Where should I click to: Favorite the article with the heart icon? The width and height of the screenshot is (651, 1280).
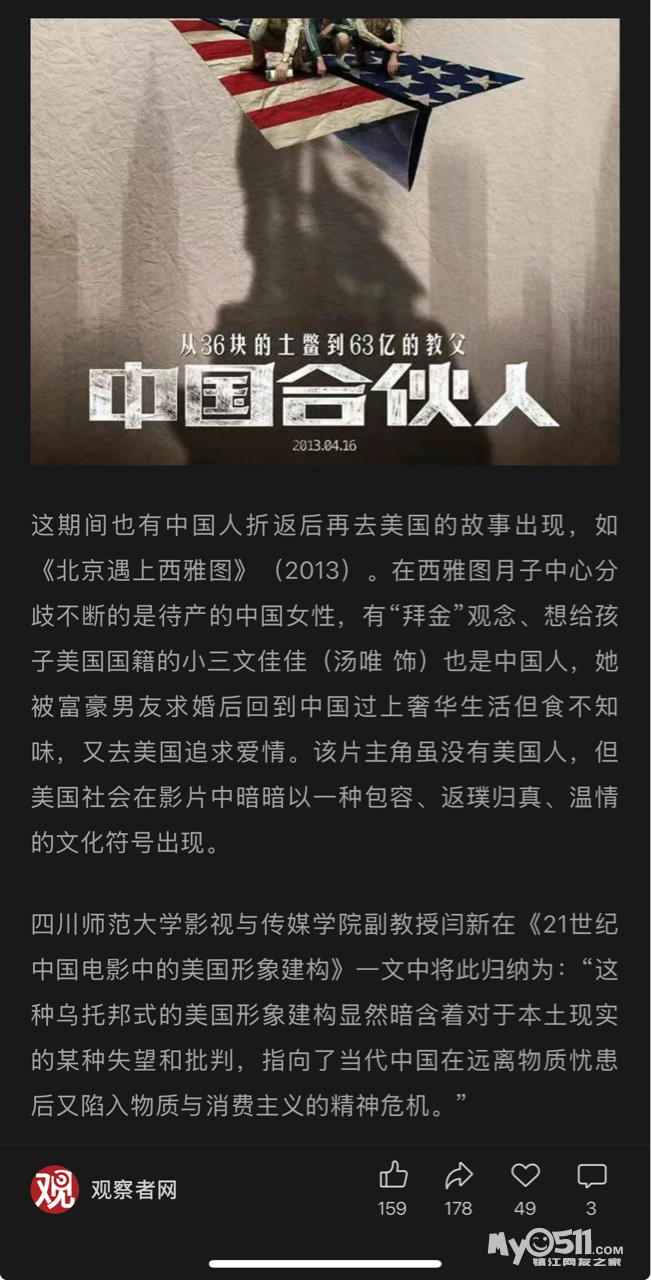(x=525, y=1175)
